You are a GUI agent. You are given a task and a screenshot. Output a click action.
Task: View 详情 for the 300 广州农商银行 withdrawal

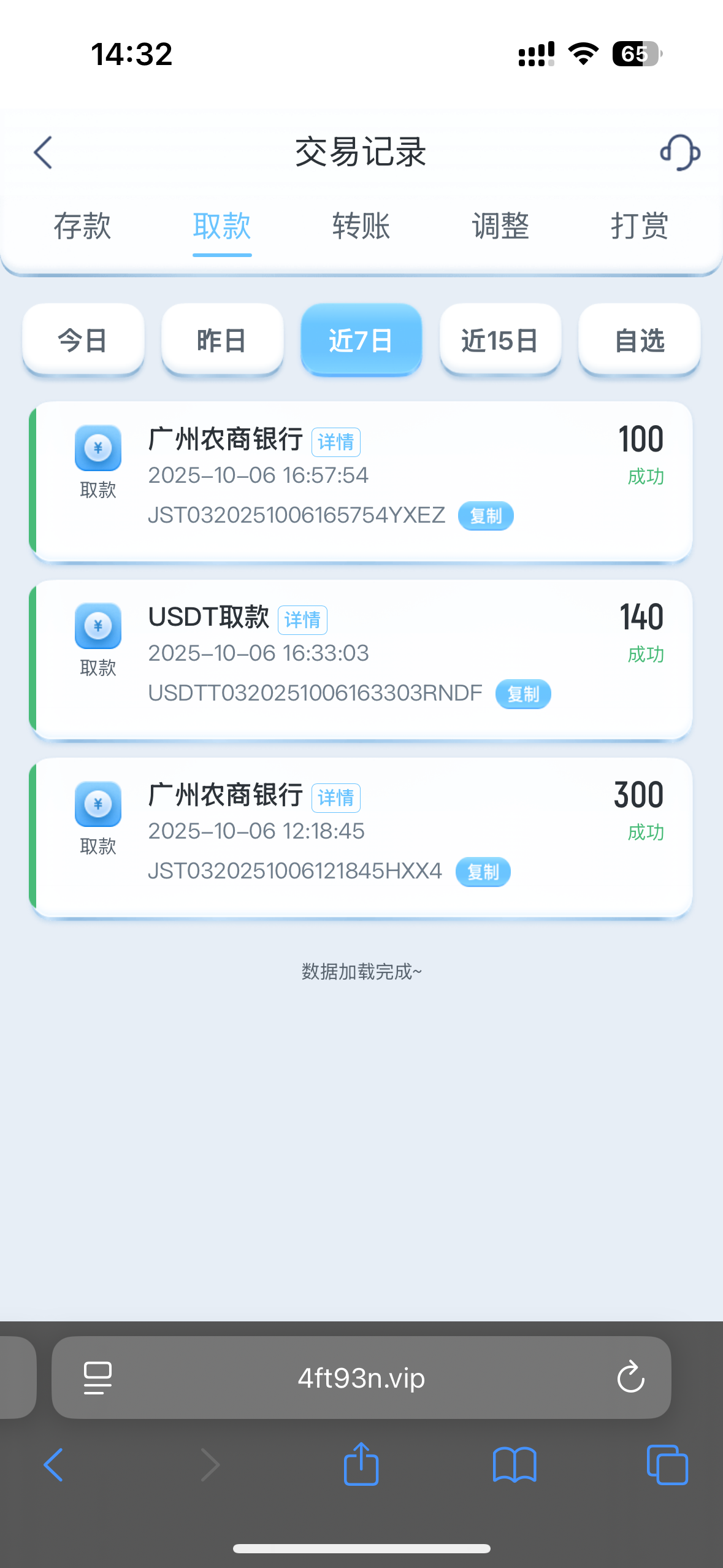tap(335, 797)
